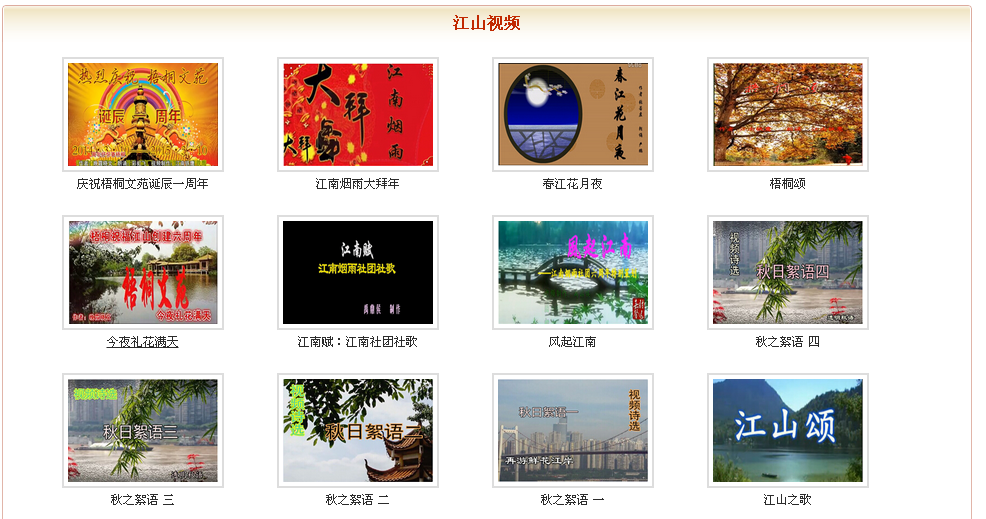Open the 风起江南 video thumbnail
This screenshot has height=519, width=986.
tap(572, 272)
